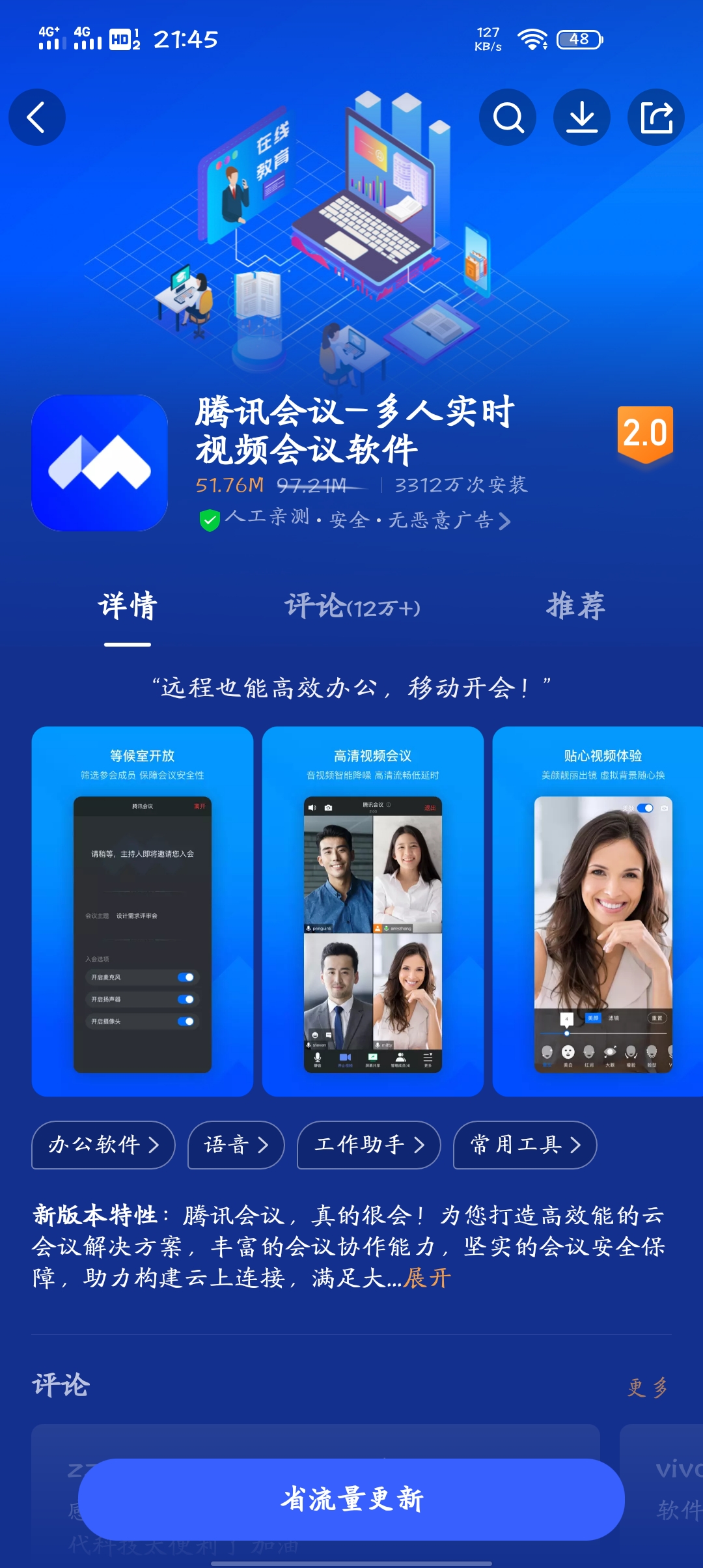This screenshot has height=1568, width=703.
Task: Go back using the top-left arrow
Action: click(36, 117)
